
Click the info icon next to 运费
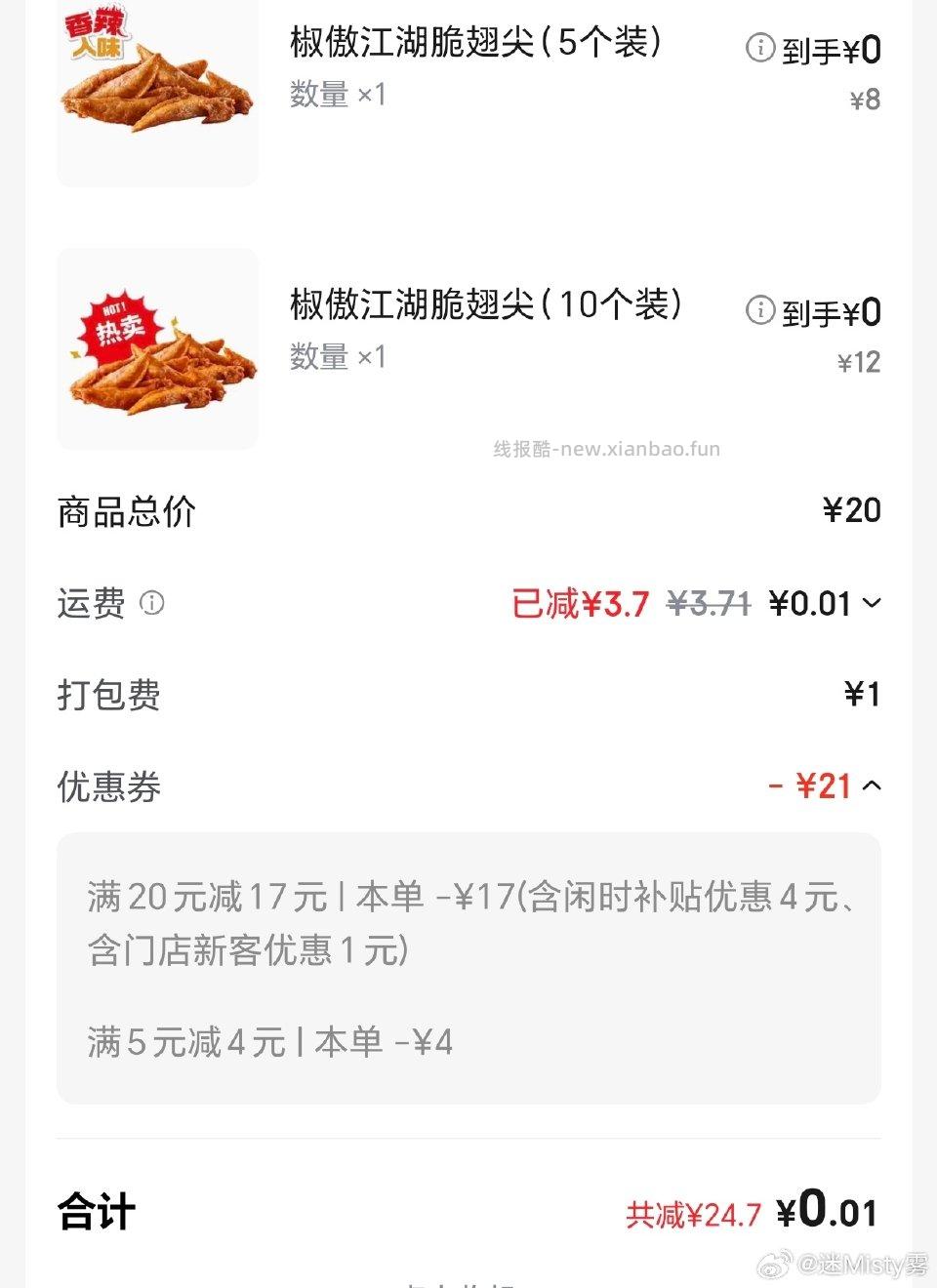[x=150, y=605]
